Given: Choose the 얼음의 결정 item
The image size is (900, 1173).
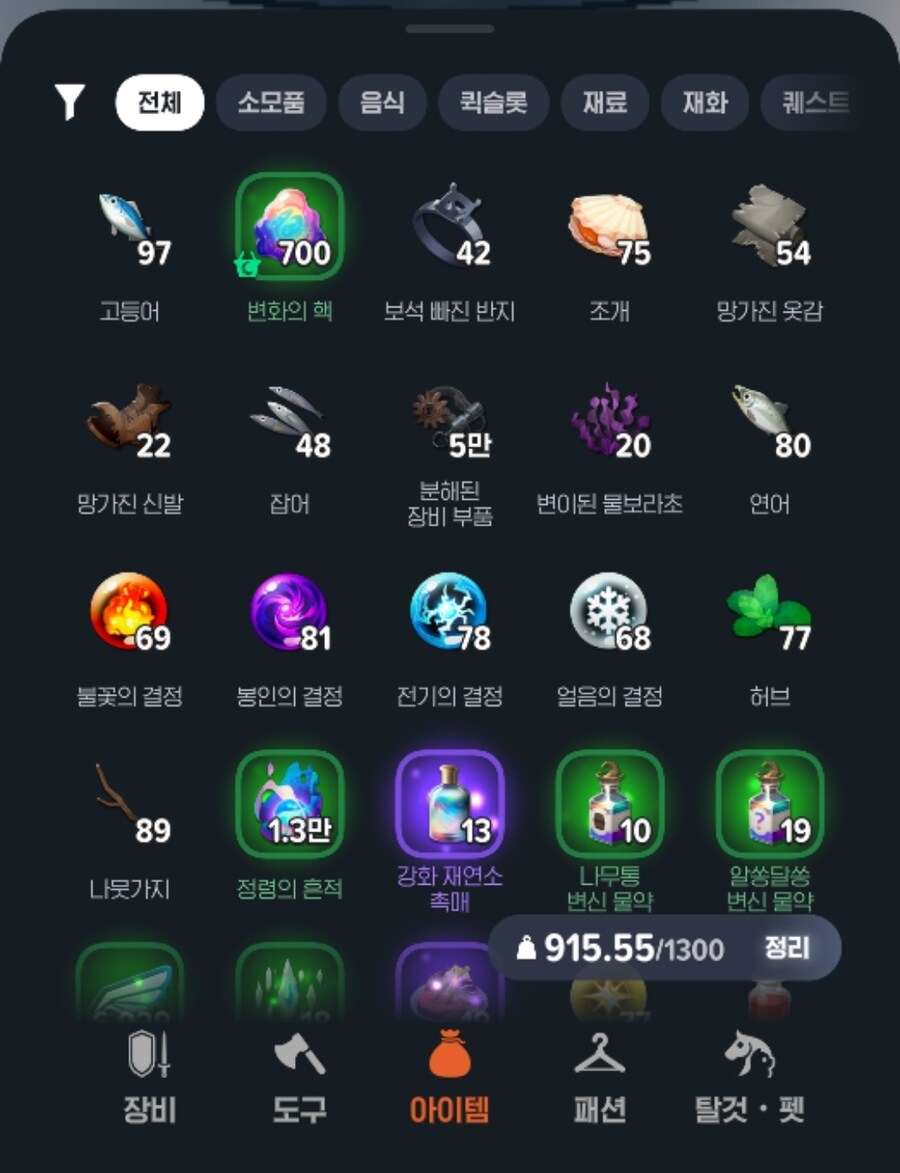Looking at the screenshot, I should [610, 612].
